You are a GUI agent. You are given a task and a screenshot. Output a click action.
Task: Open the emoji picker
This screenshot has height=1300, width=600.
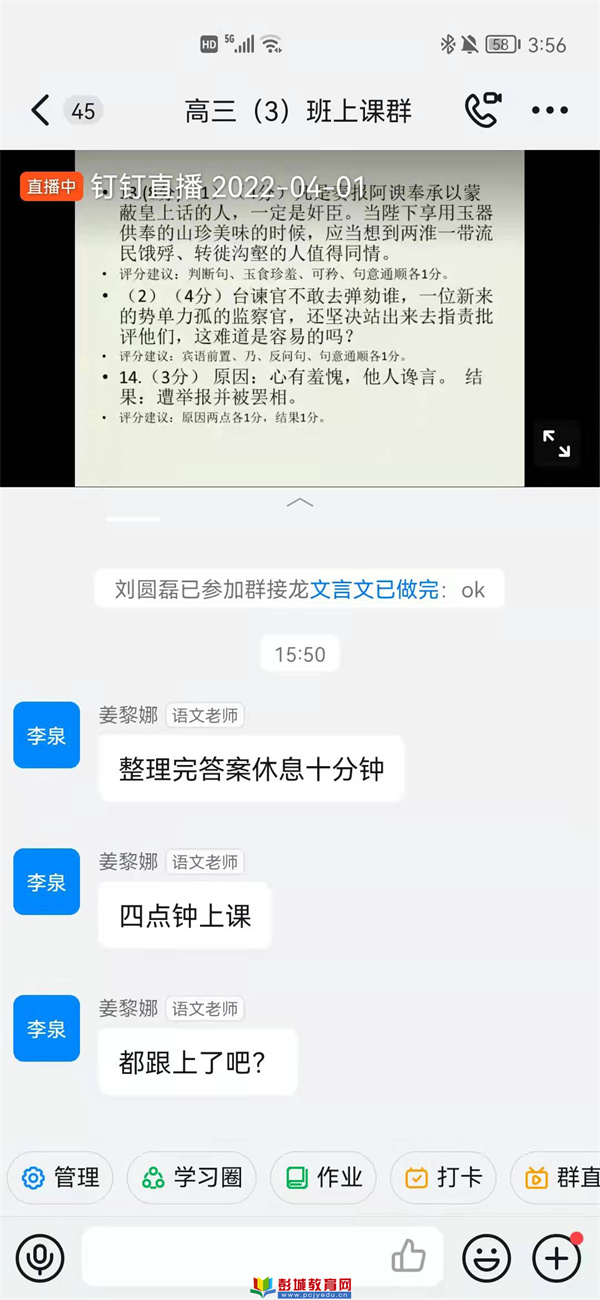point(486,1257)
